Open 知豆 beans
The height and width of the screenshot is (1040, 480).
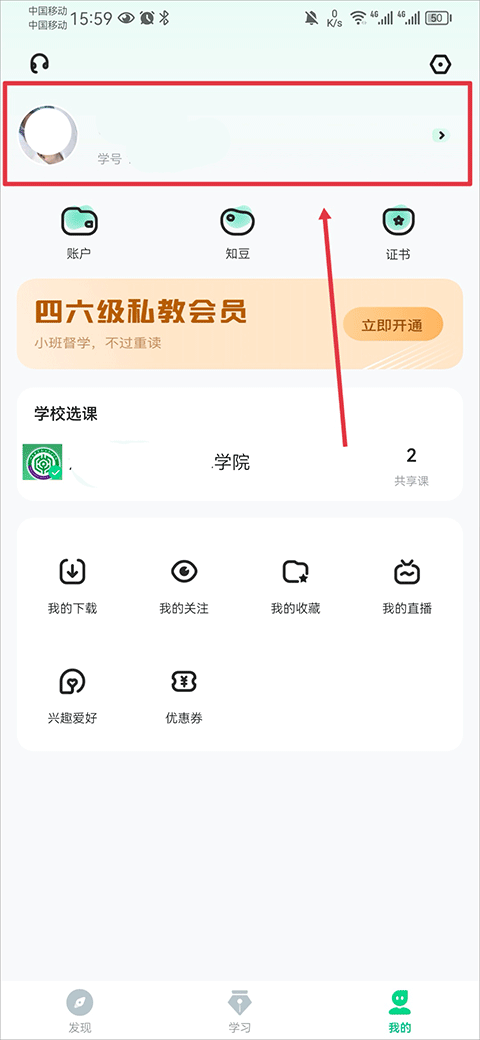click(238, 233)
